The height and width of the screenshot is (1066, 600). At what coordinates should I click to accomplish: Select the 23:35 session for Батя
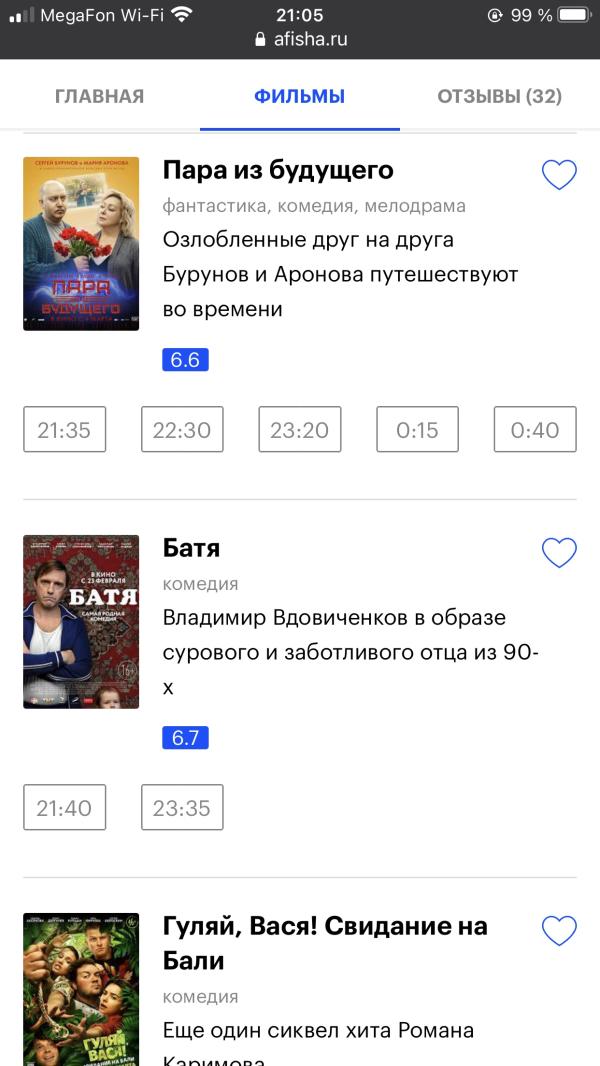182,808
